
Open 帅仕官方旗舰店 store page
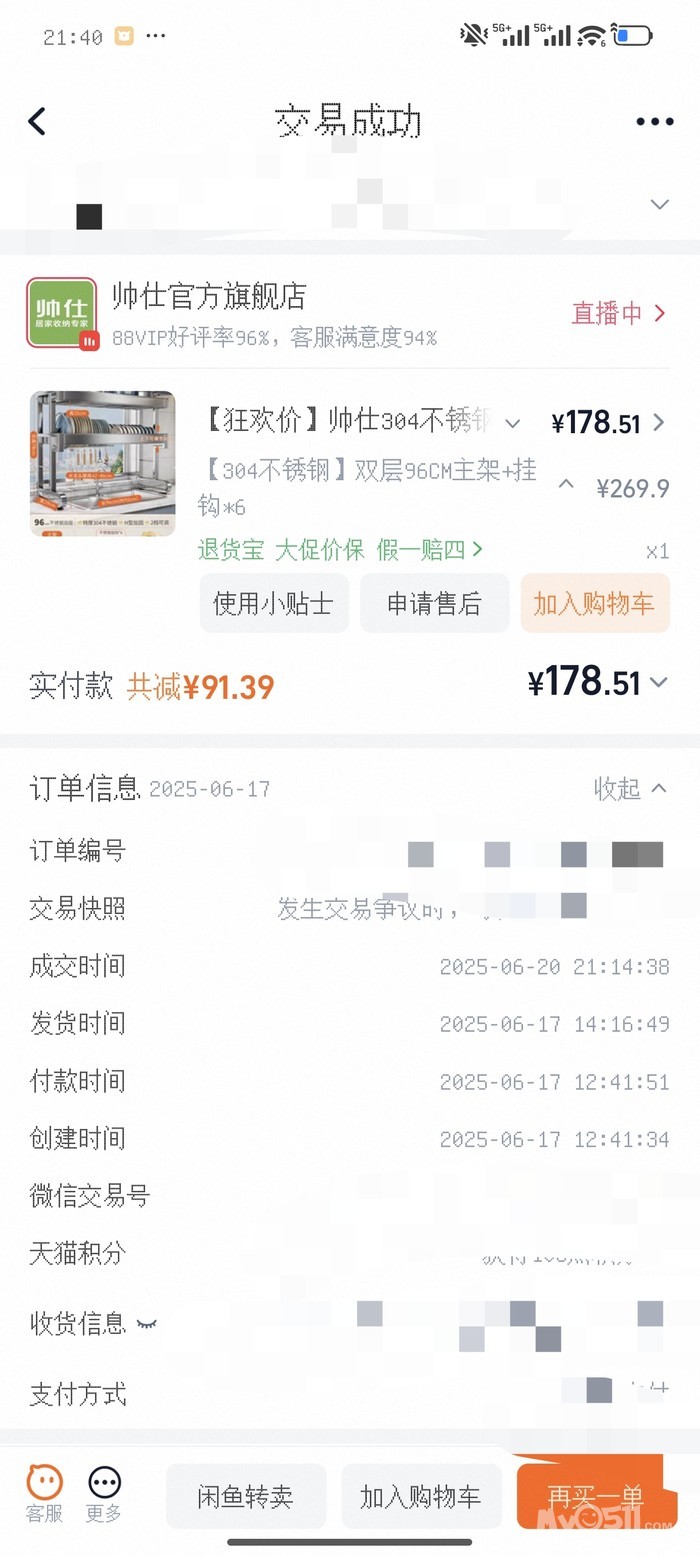tap(208, 297)
